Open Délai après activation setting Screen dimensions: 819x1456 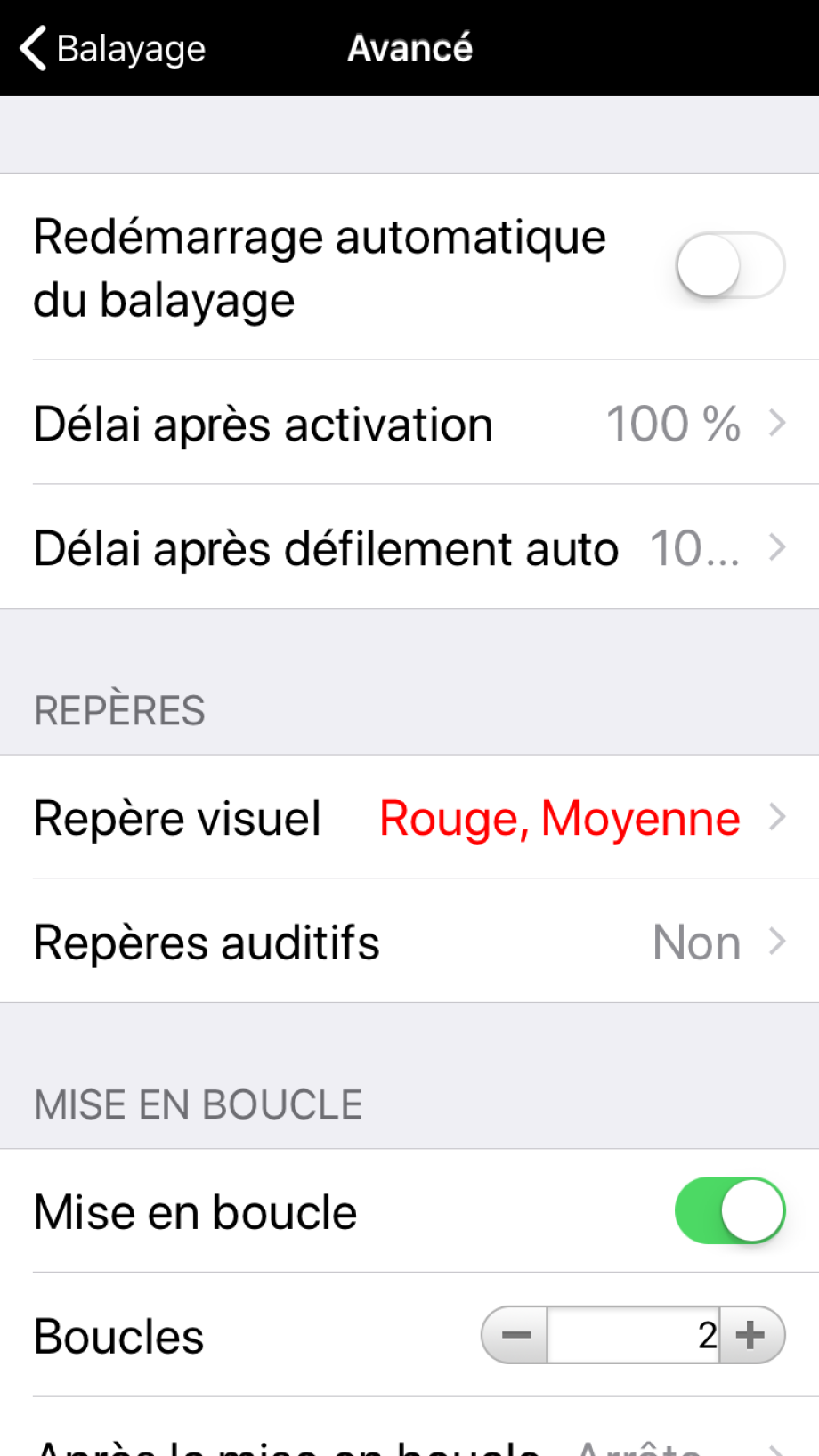(409, 423)
